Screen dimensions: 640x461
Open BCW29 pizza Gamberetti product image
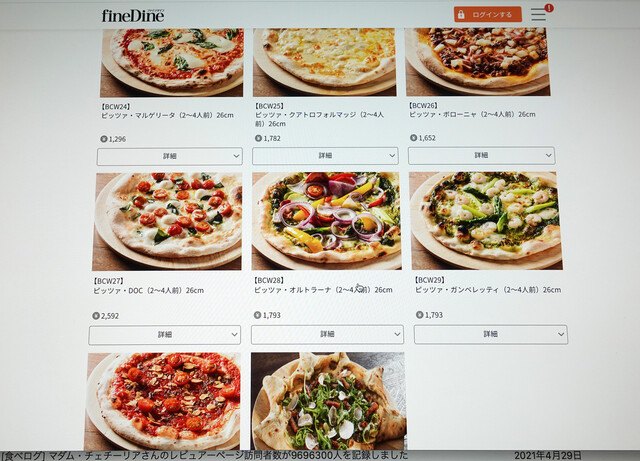coord(485,221)
